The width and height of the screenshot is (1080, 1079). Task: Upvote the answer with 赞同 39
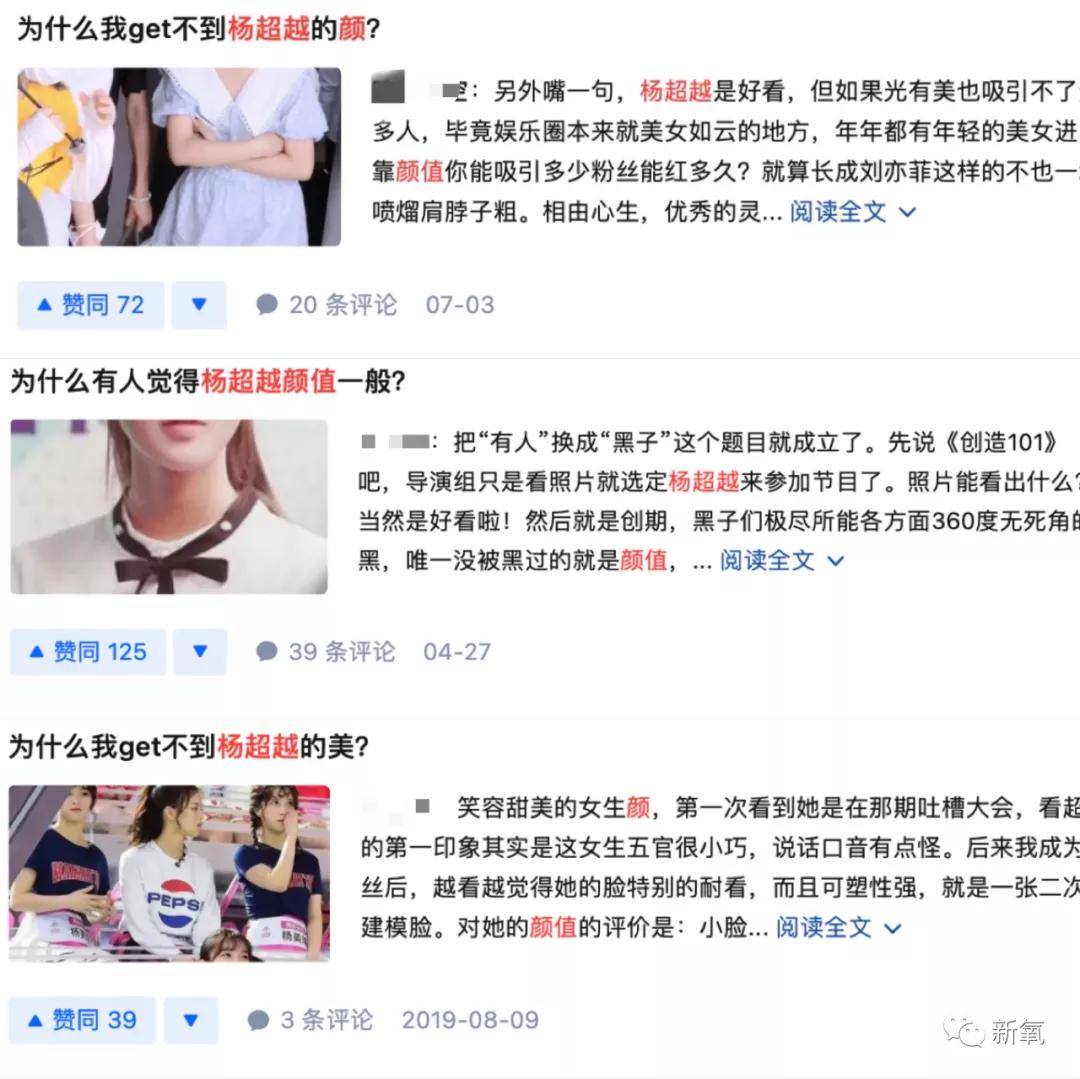(x=82, y=1020)
